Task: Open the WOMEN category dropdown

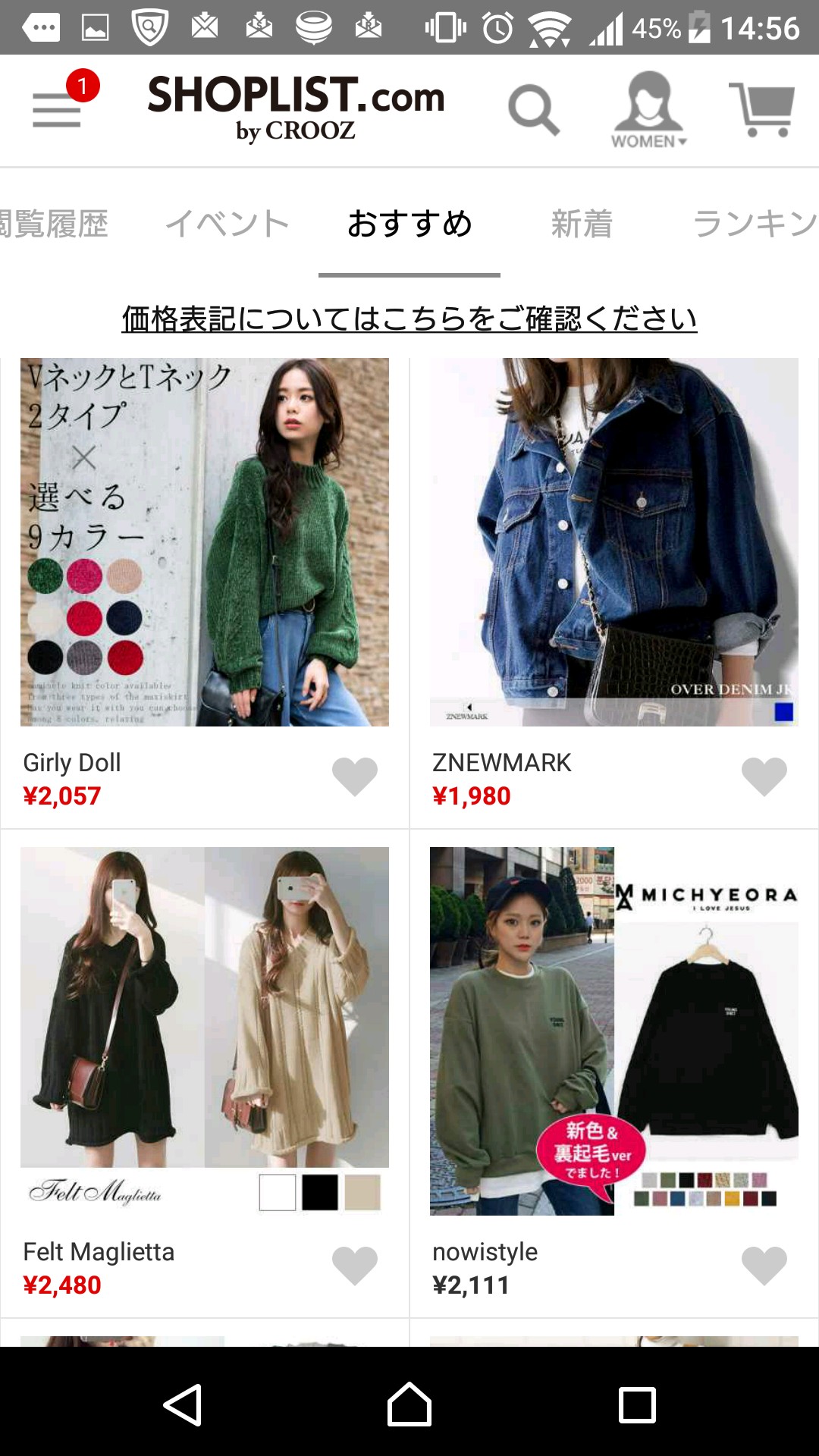Action: [649, 111]
